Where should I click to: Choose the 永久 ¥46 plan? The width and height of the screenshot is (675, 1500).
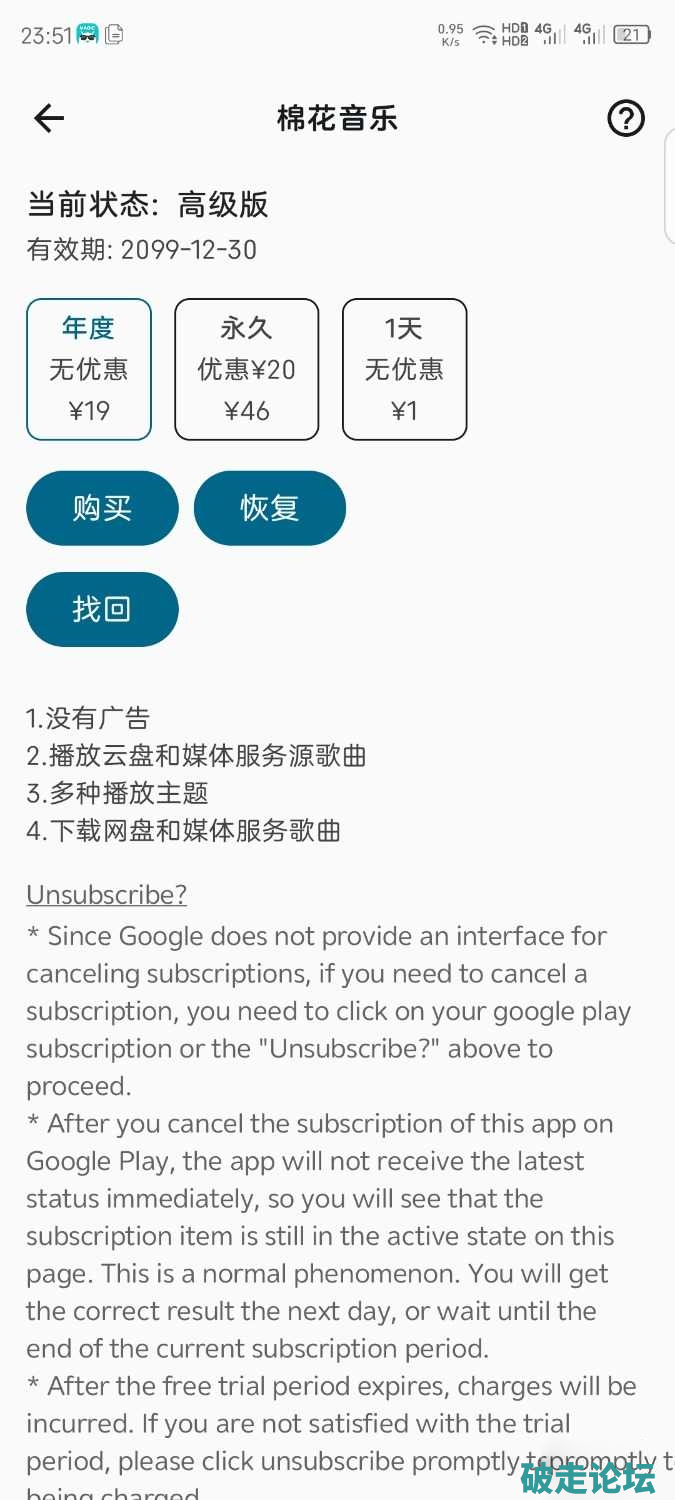(x=247, y=369)
